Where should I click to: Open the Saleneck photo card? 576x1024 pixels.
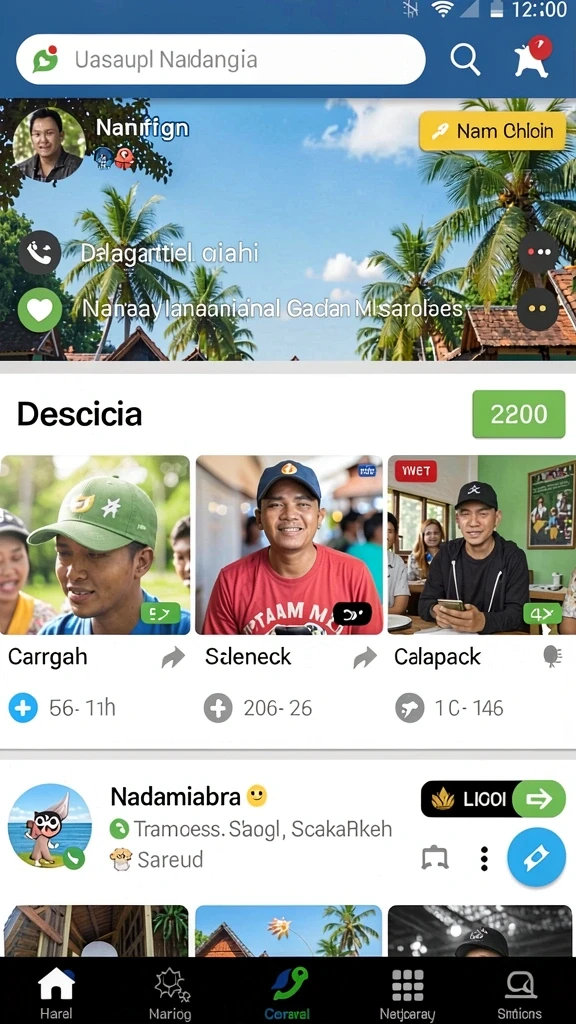[x=289, y=545]
